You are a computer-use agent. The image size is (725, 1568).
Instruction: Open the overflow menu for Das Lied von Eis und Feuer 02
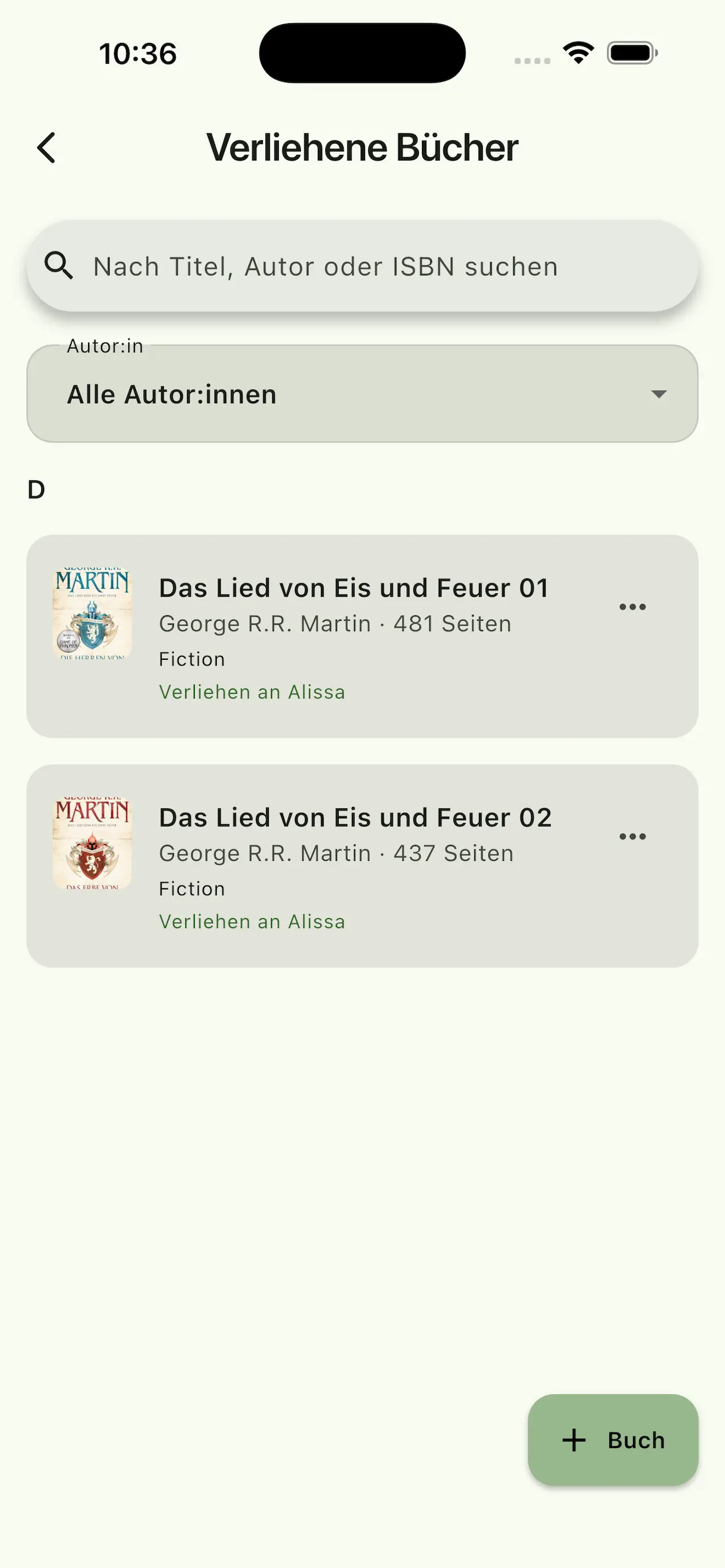[632, 836]
